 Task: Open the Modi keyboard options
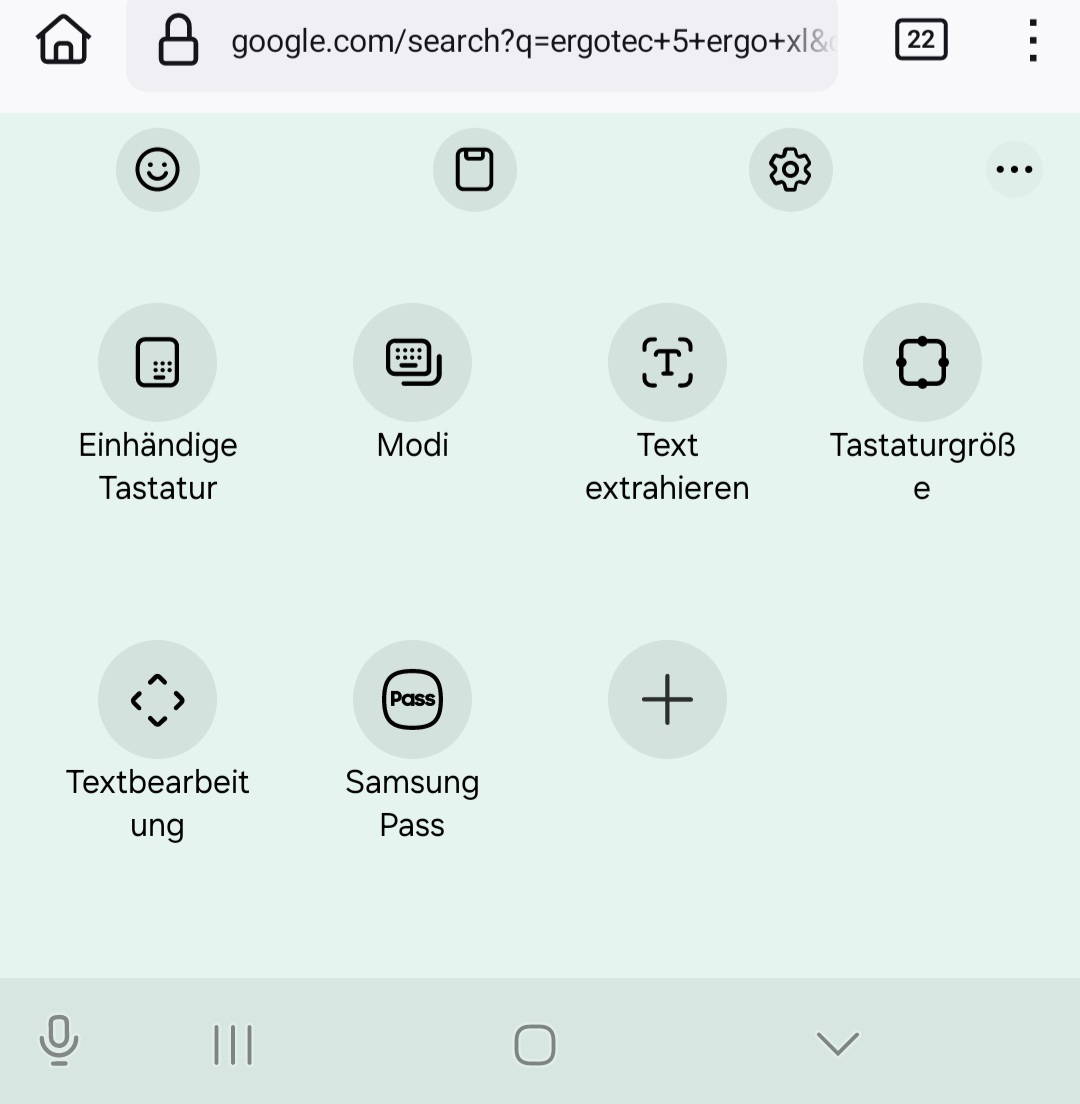coord(412,362)
